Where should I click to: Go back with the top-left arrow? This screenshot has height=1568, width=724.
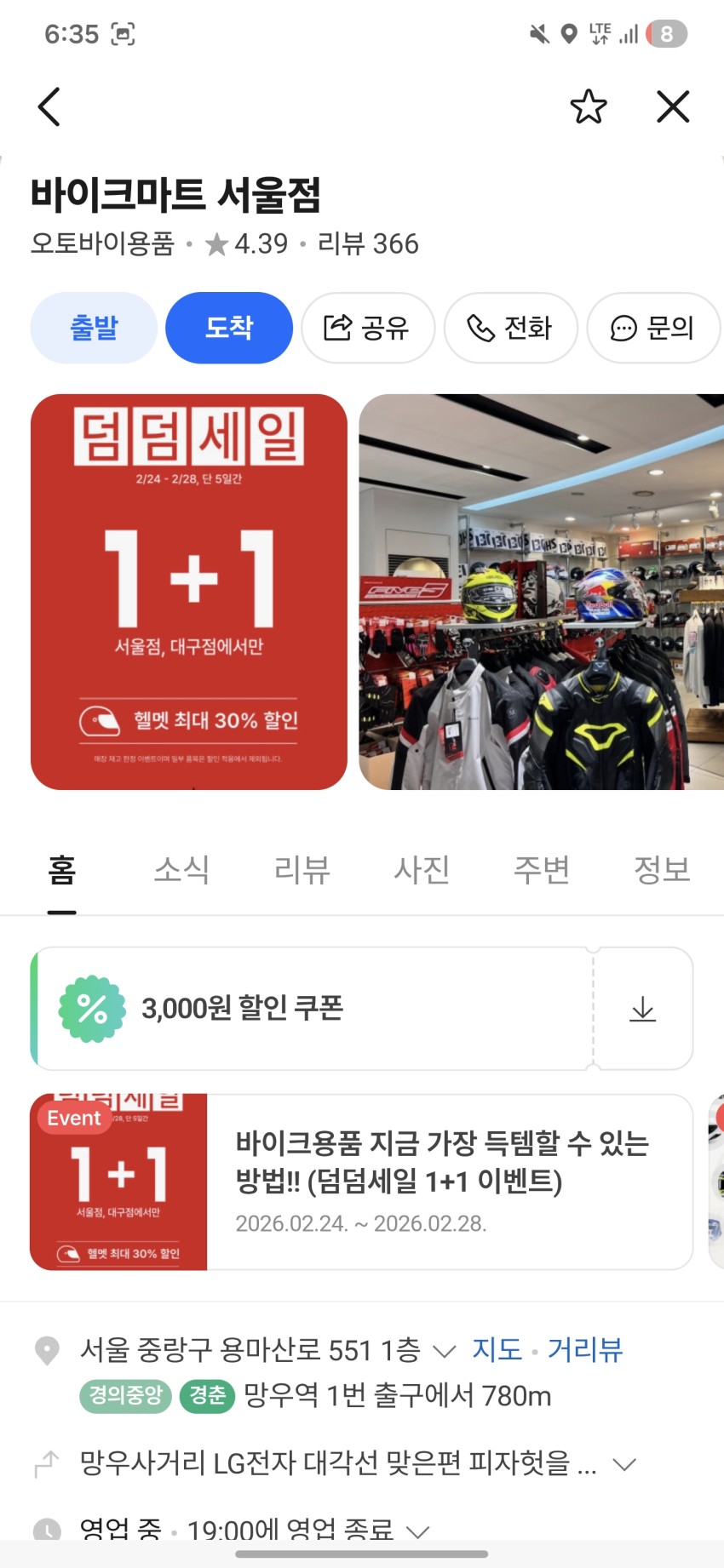pyautogui.click(x=49, y=107)
